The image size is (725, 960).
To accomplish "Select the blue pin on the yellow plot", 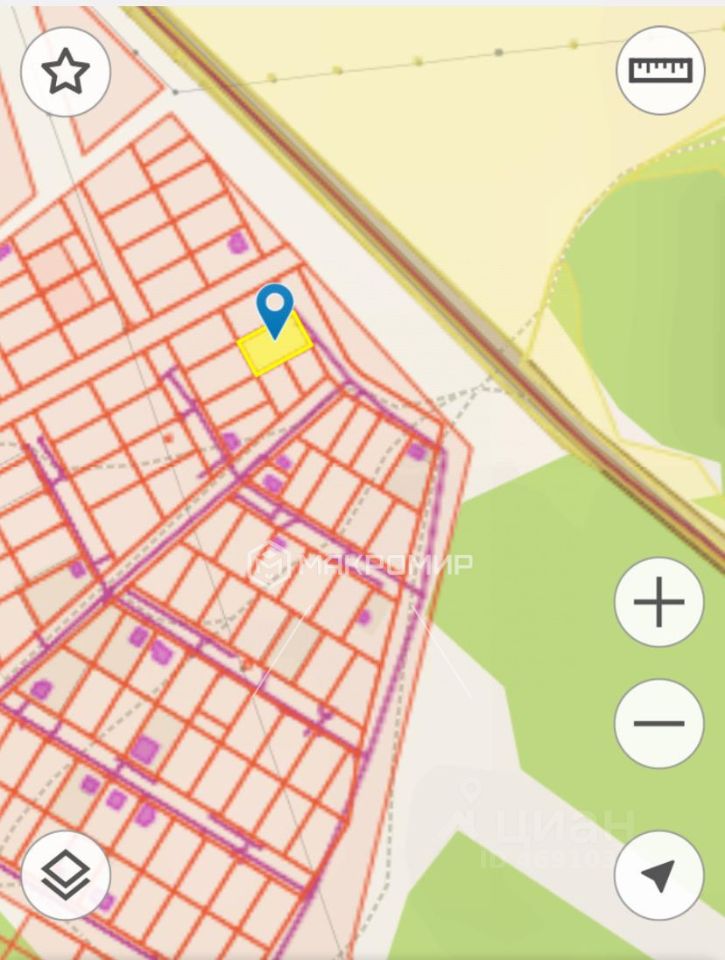I will coord(274,307).
